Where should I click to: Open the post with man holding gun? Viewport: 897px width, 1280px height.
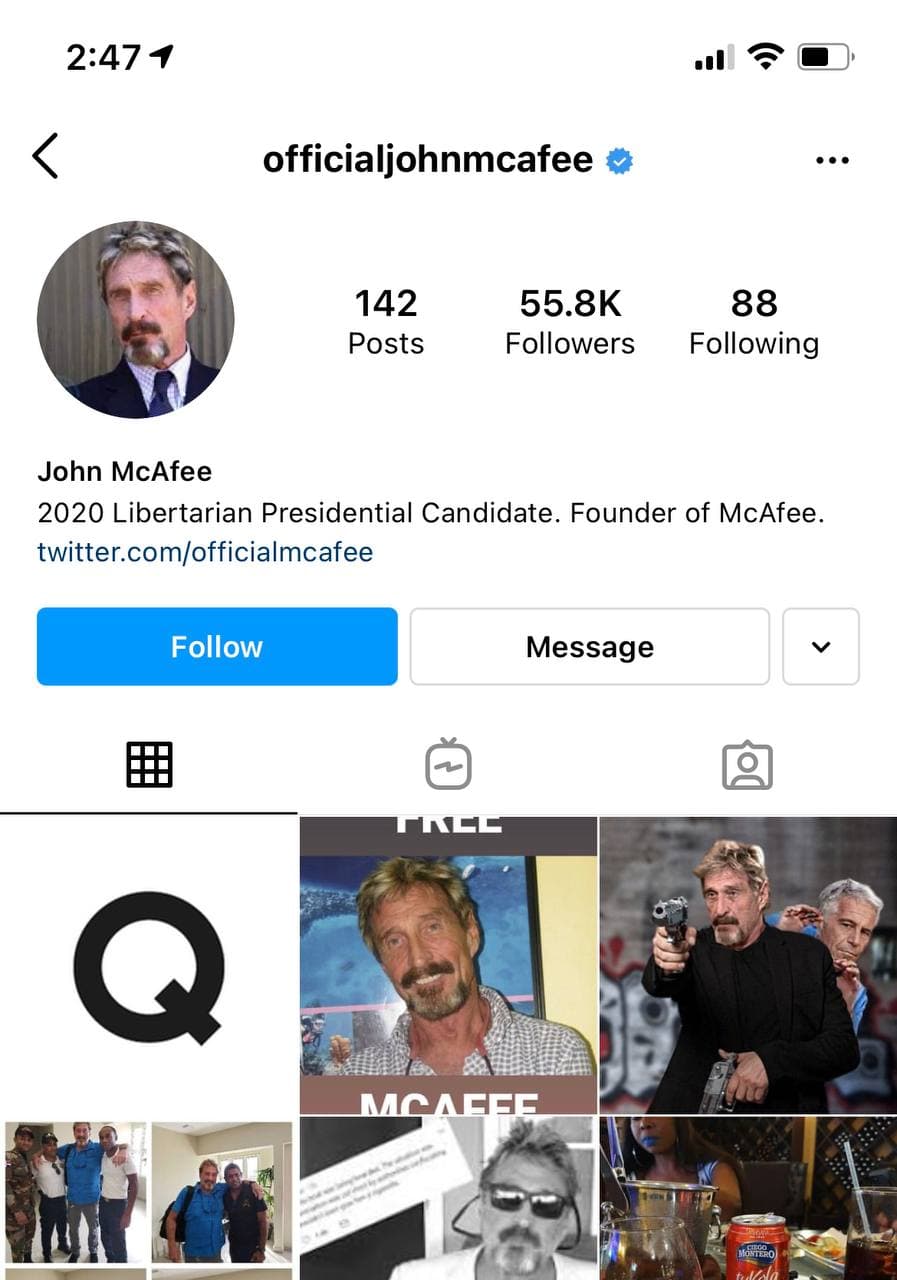coord(748,966)
